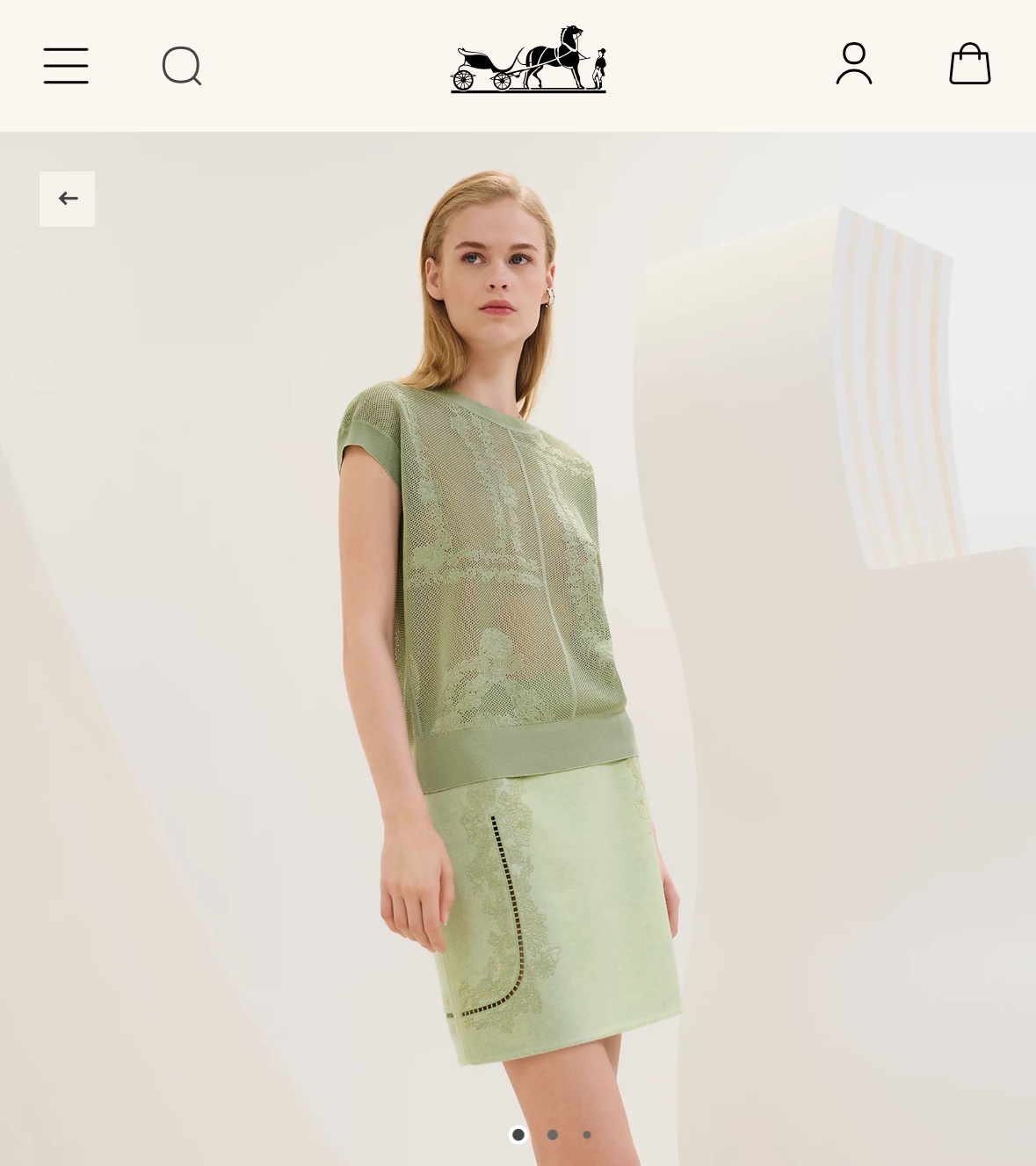Jump to the second product image dot
Viewport: 1036px width, 1166px height.
[x=553, y=1134]
